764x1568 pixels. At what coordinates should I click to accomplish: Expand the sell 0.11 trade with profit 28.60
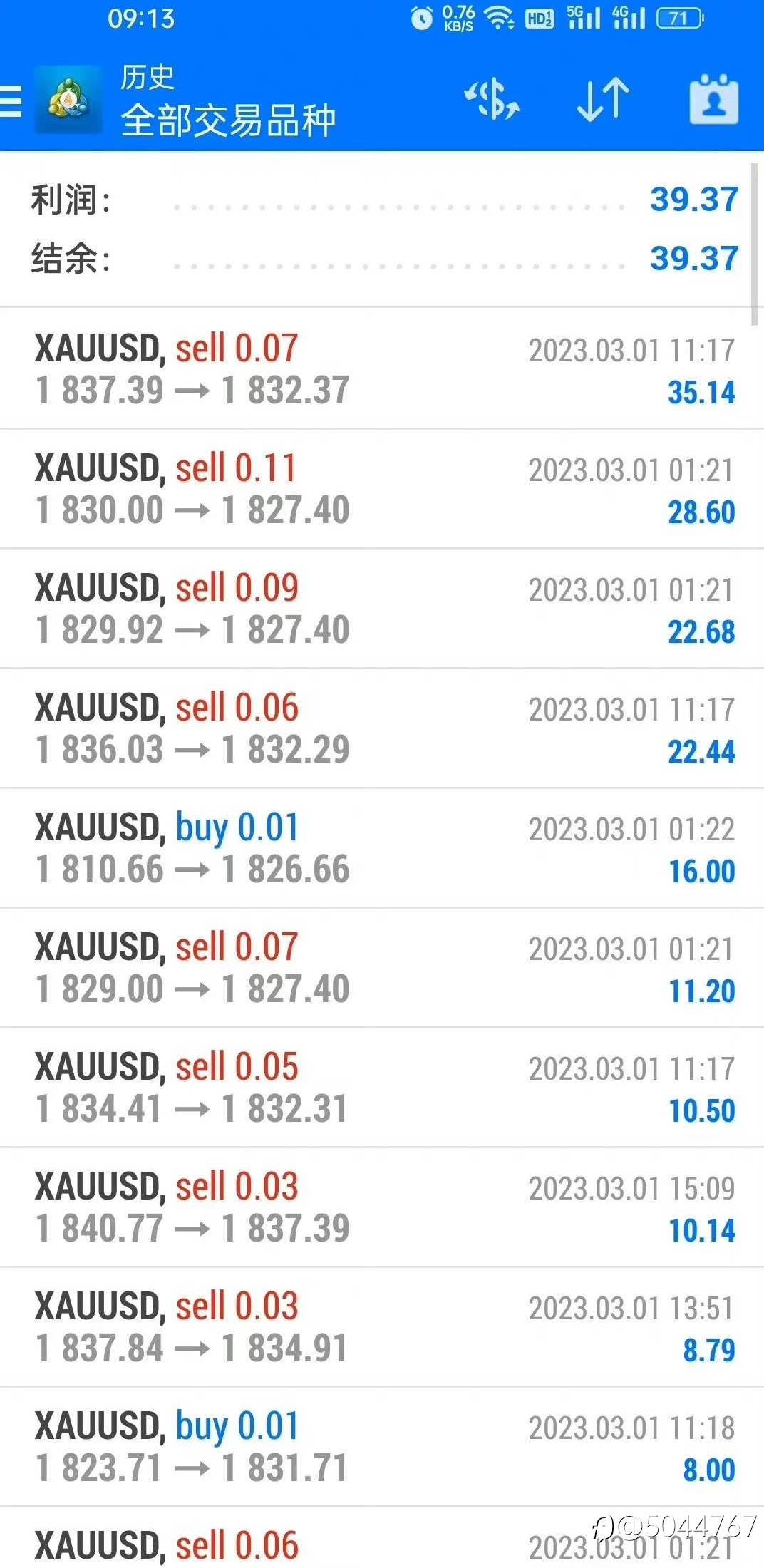pyautogui.click(x=382, y=489)
